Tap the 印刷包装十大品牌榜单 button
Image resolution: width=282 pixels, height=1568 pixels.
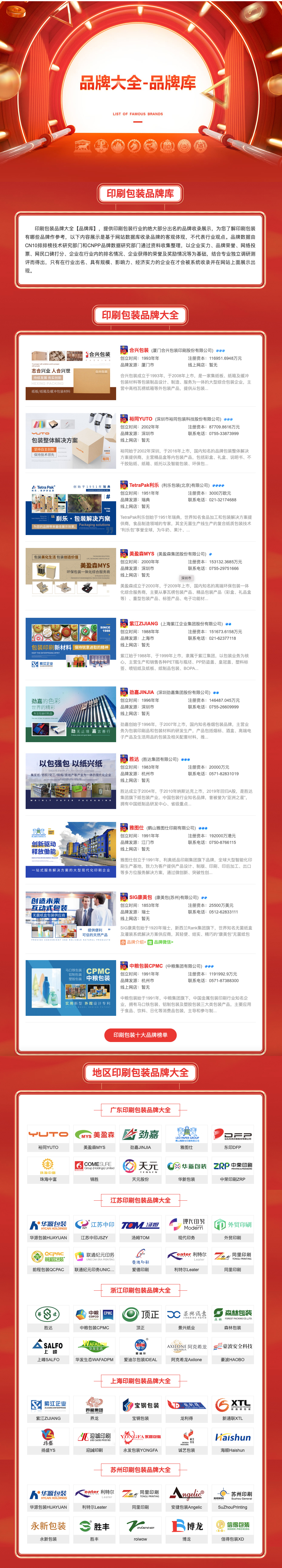coord(140,1035)
